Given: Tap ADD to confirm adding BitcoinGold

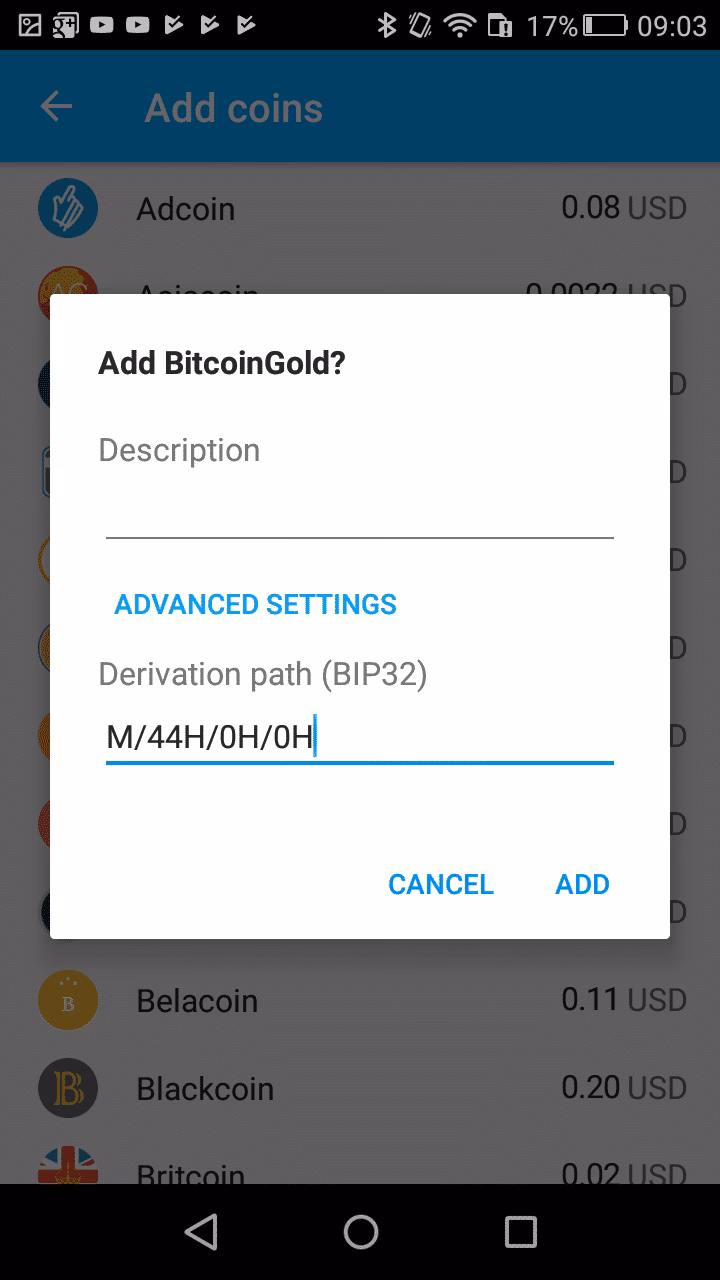Looking at the screenshot, I should coord(582,884).
